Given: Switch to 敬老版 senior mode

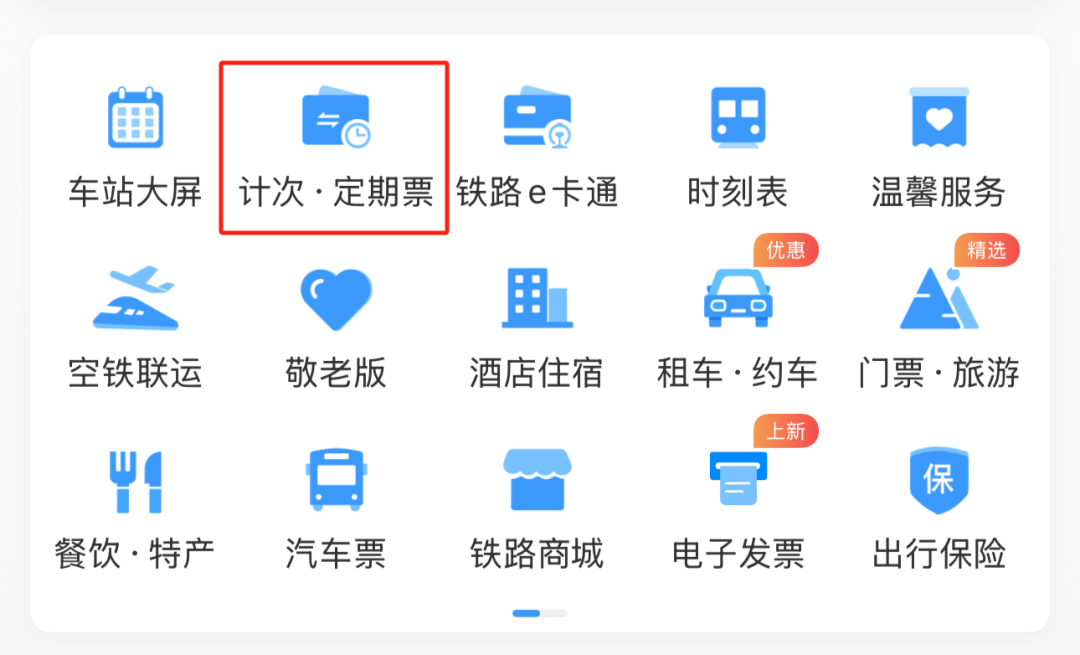Looking at the screenshot, I should (x=335, y=327).
